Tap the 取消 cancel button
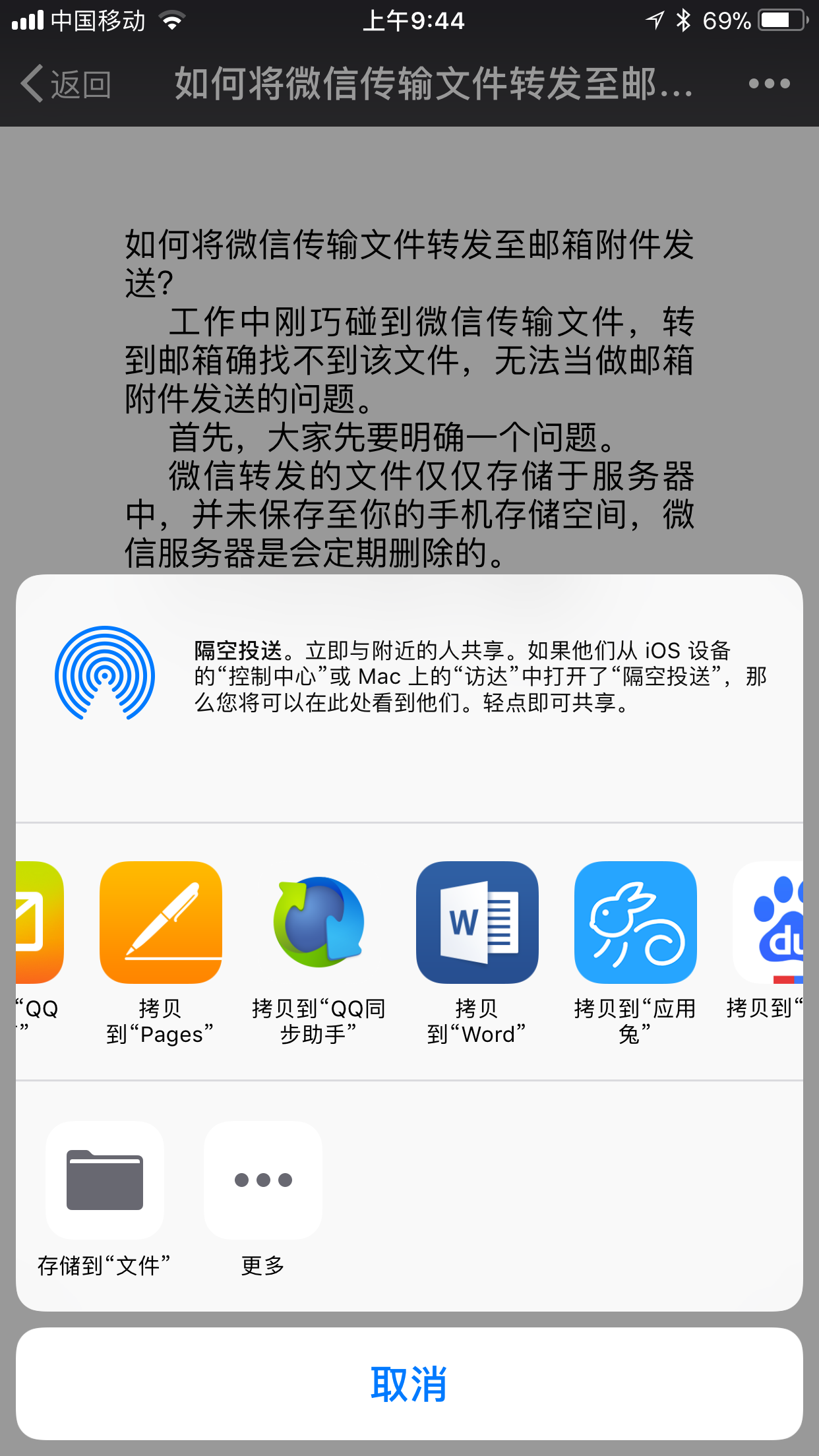Image resolution: width=819 pixels, height=1456 pixels. 409,1383
